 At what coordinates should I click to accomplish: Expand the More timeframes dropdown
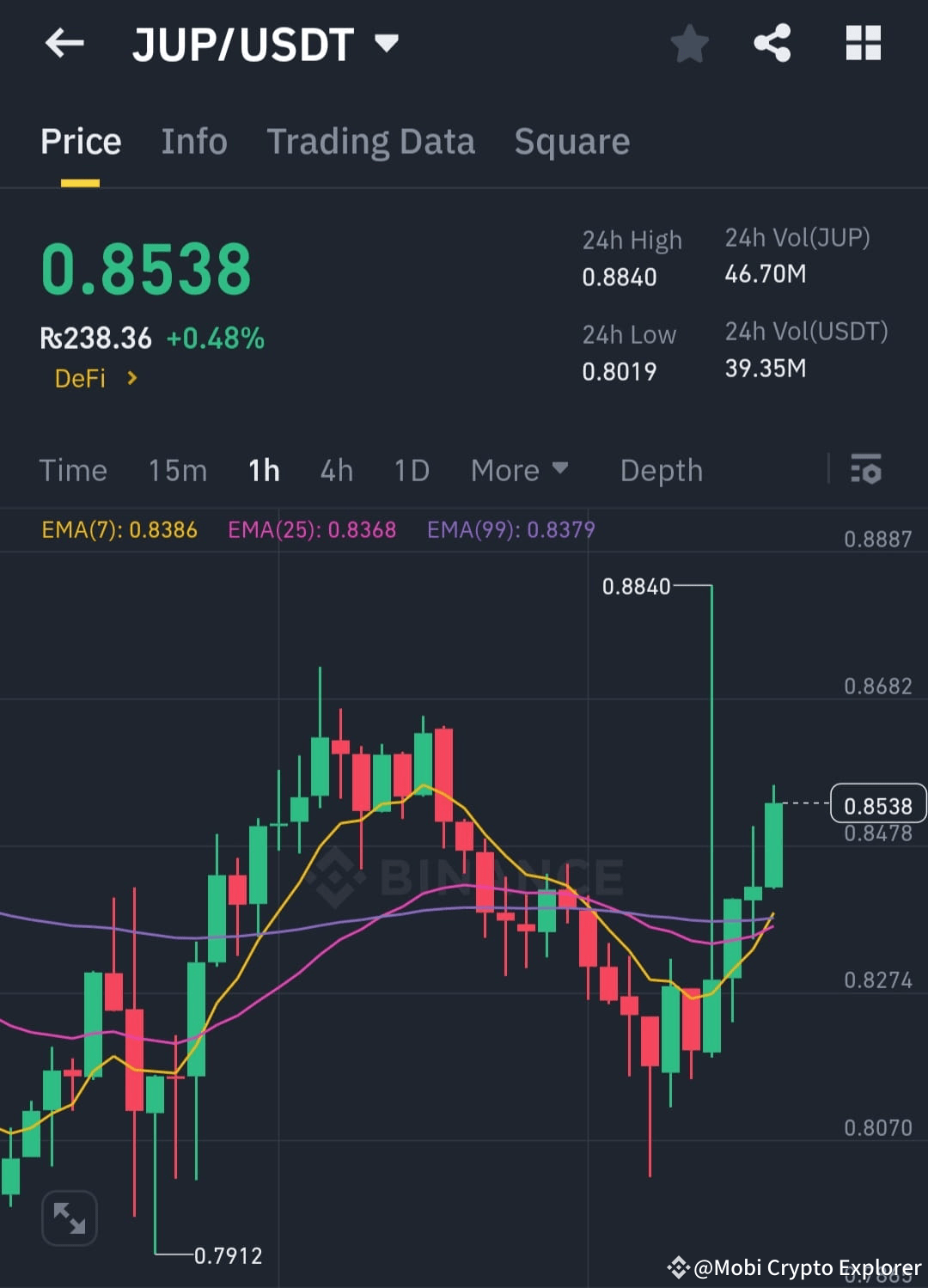click(520, 470)
